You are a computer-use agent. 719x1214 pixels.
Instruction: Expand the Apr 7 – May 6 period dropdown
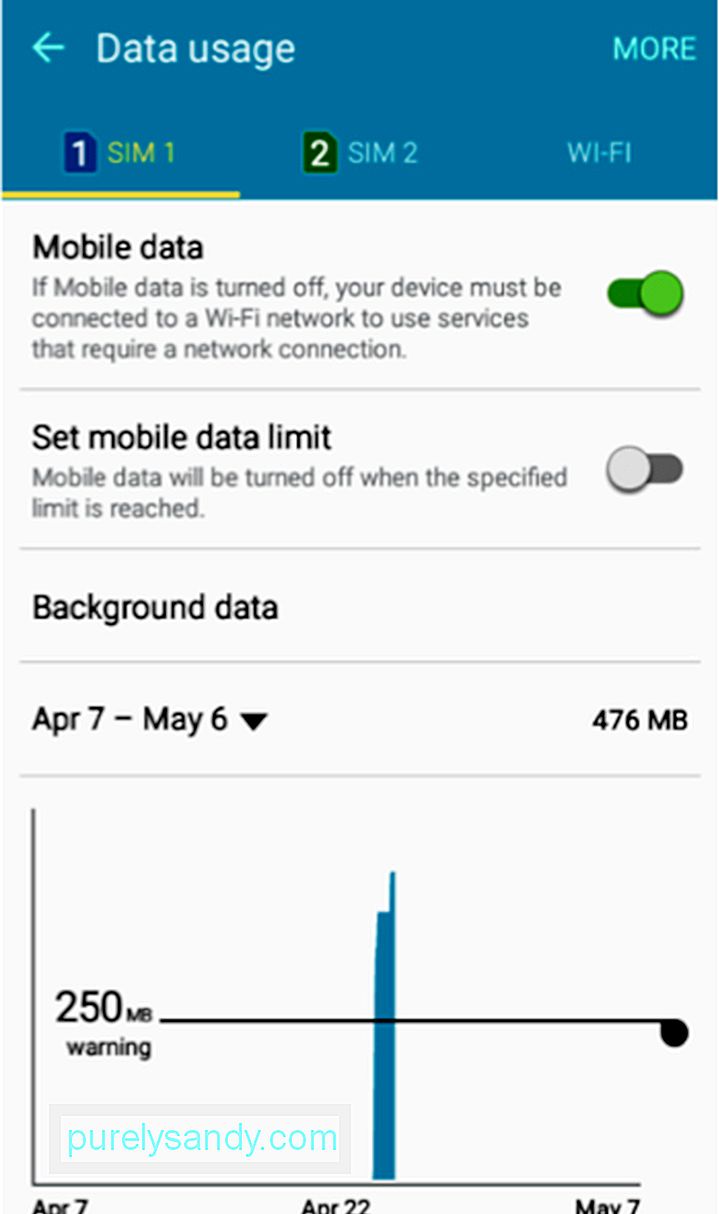tap(150, 719)
